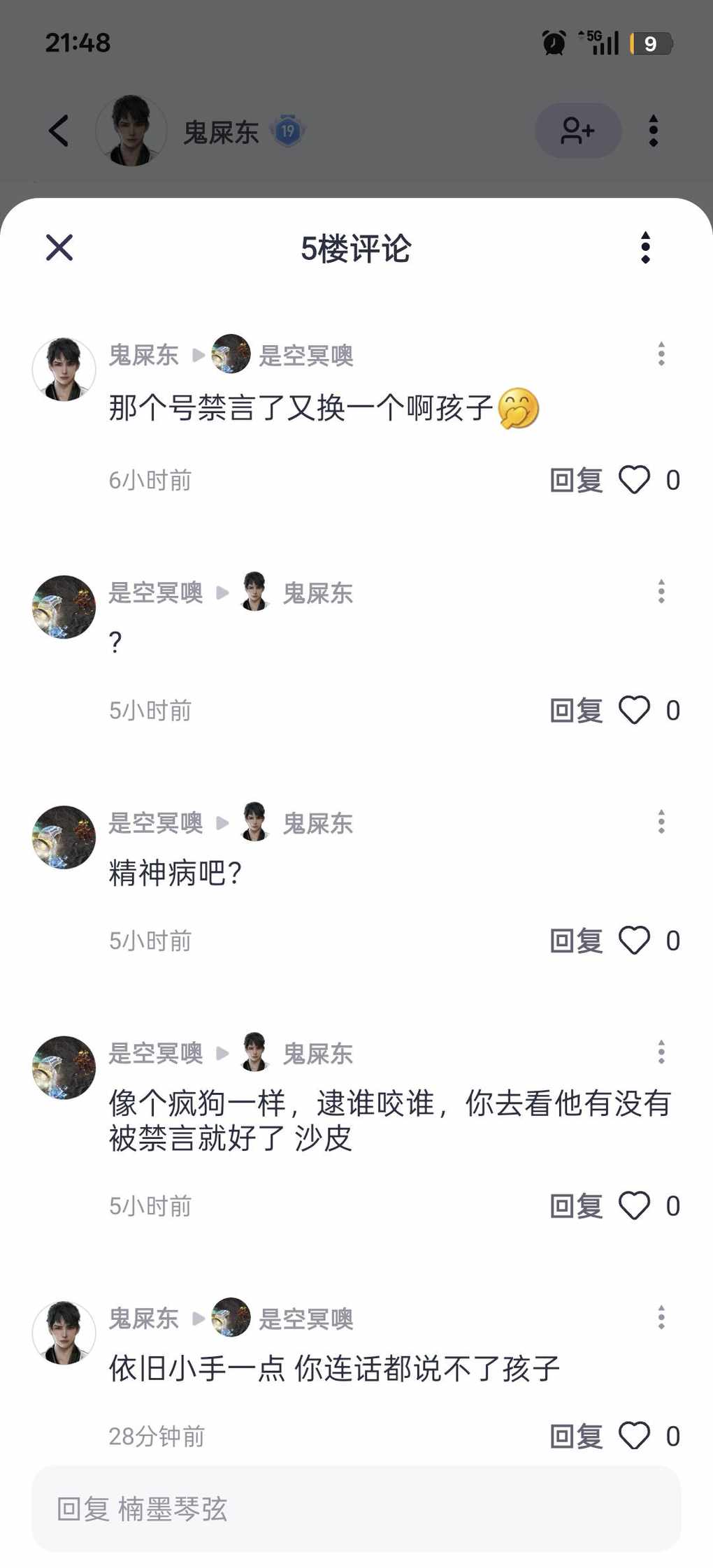Like the comment 精神病吧?

635,941
